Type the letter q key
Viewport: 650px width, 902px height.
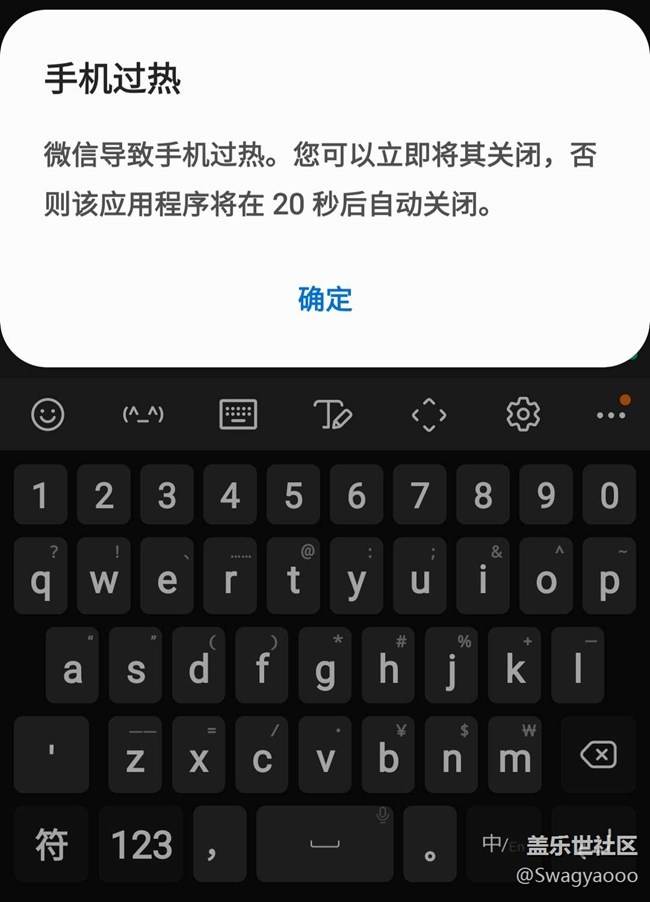coord(41,578)
